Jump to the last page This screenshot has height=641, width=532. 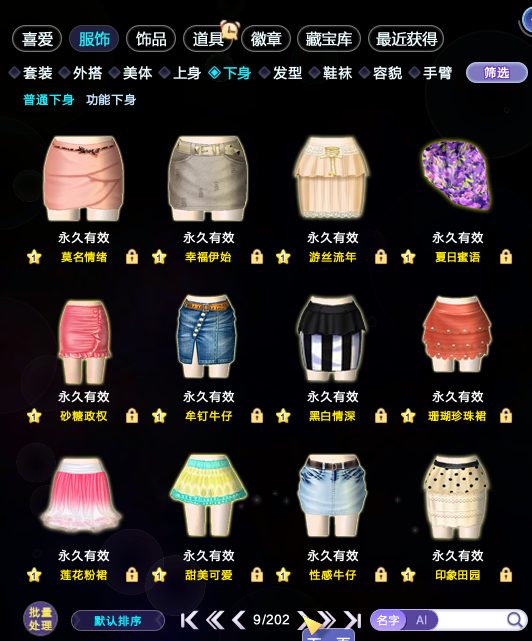pyautogui.click(x=352, y=620)
